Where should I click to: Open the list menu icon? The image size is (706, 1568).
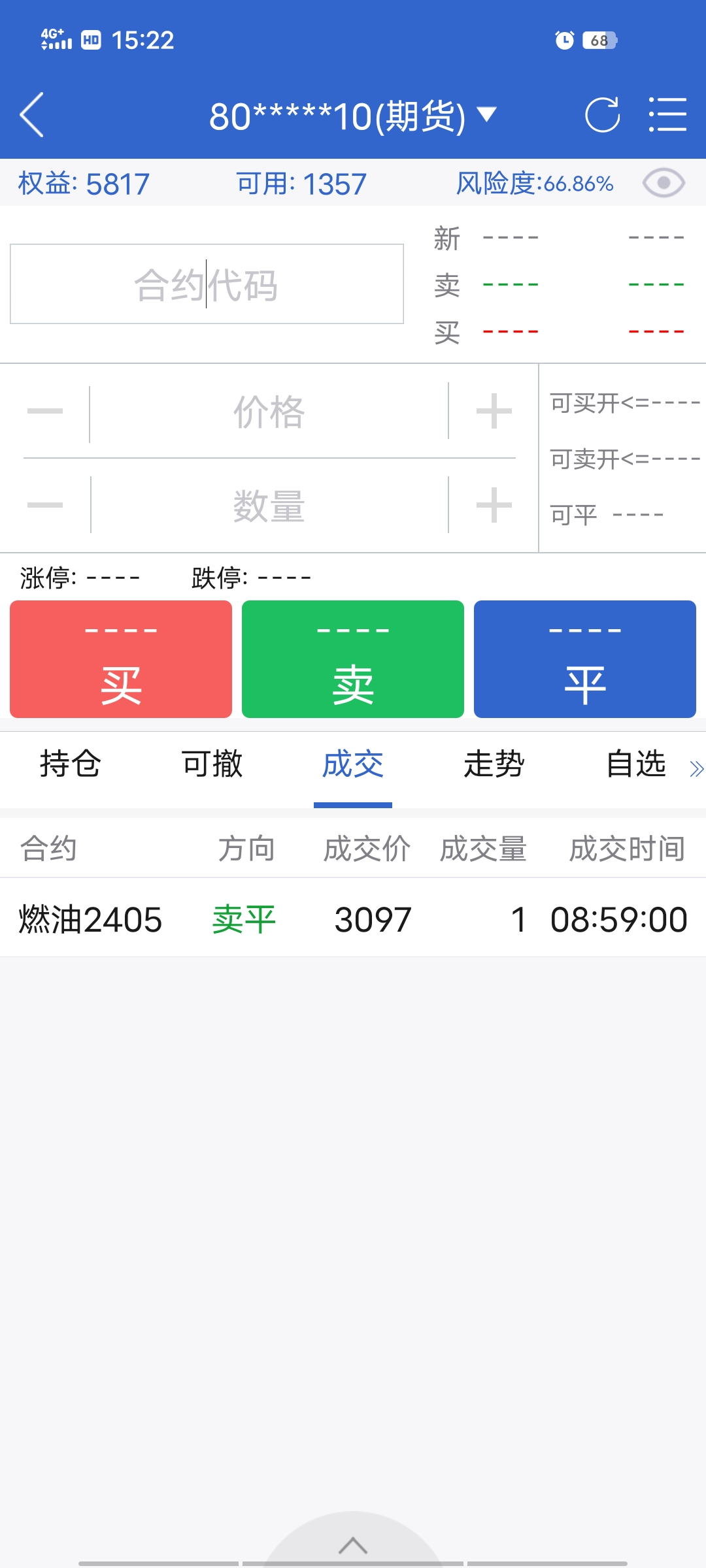coord(667,115)
